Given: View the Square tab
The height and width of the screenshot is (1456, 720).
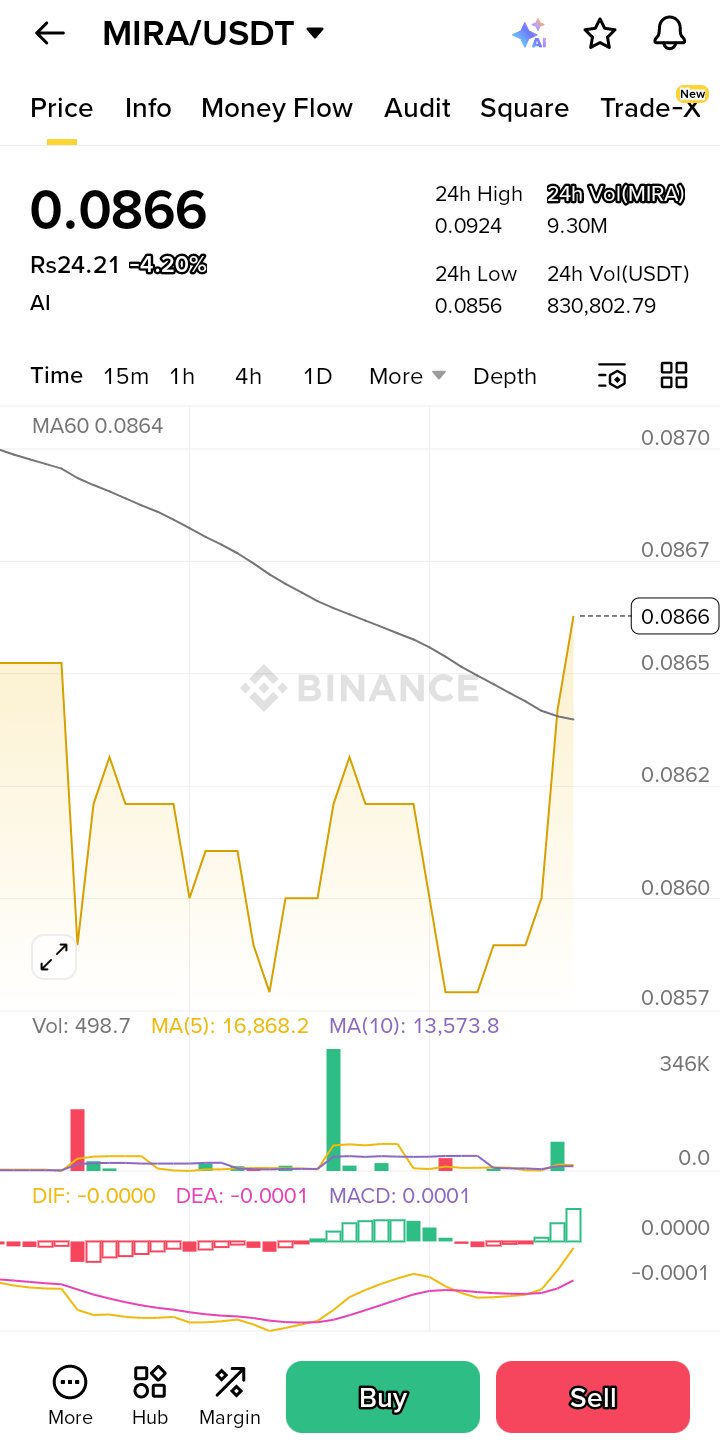Looking at the screenshot, I should 524,108.
